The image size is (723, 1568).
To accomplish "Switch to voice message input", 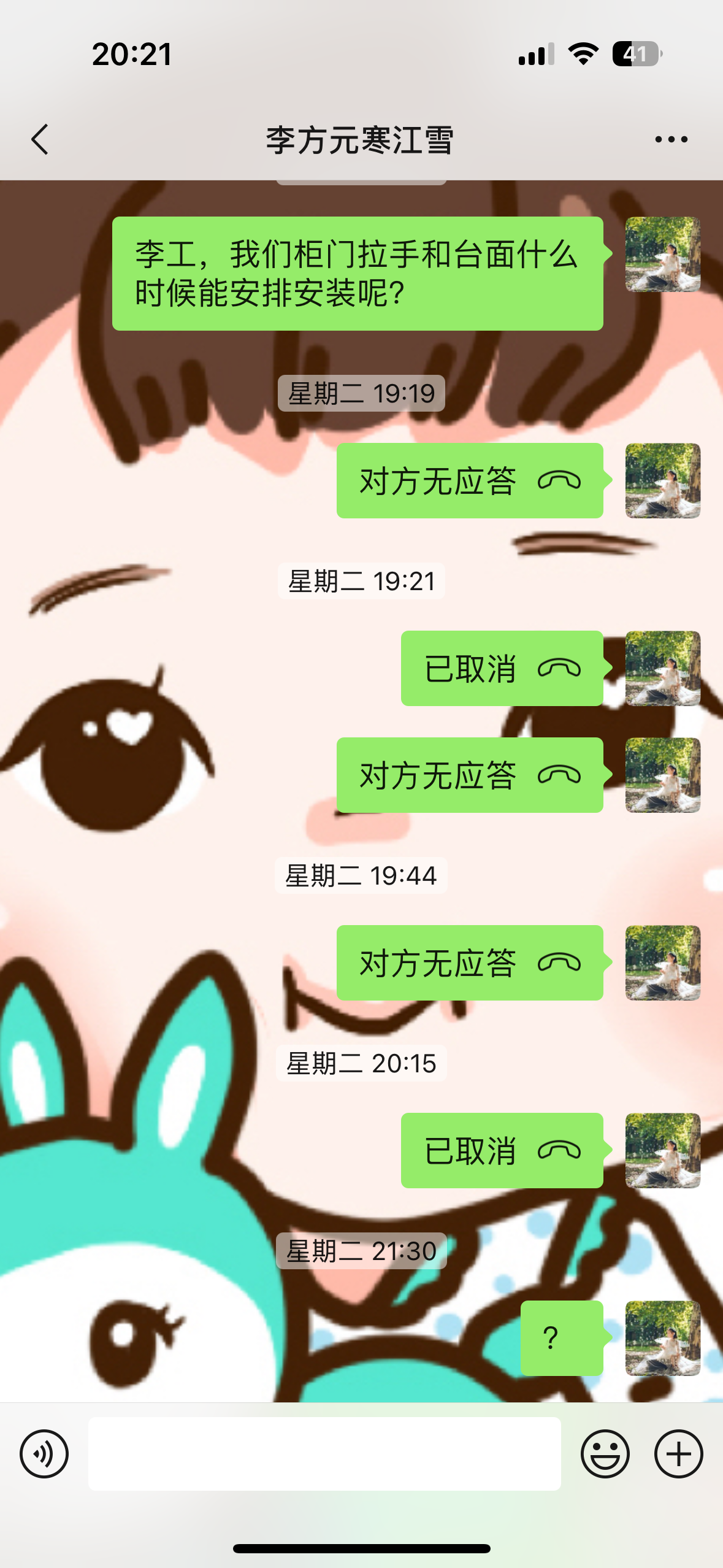I will [x=44, y=1453].
